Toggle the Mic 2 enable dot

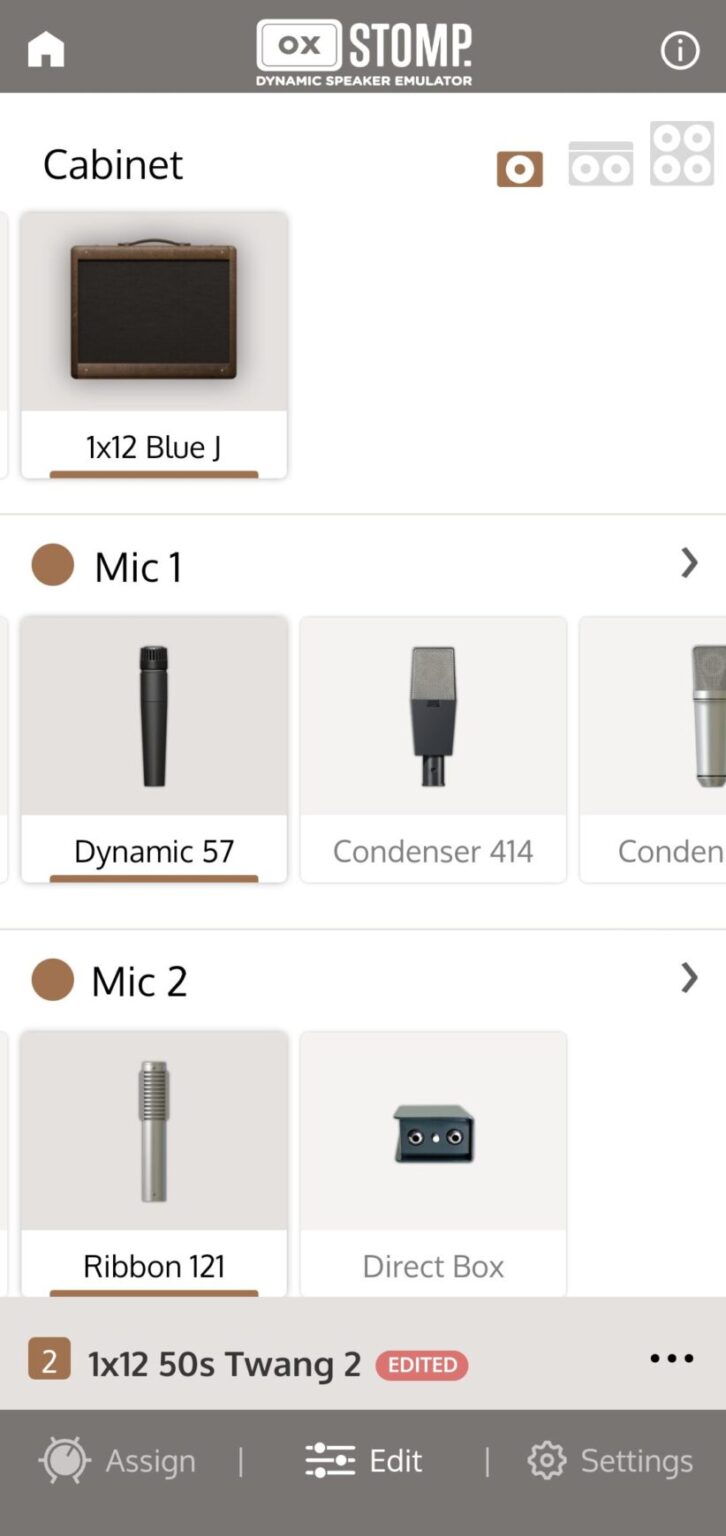[53, 980]
